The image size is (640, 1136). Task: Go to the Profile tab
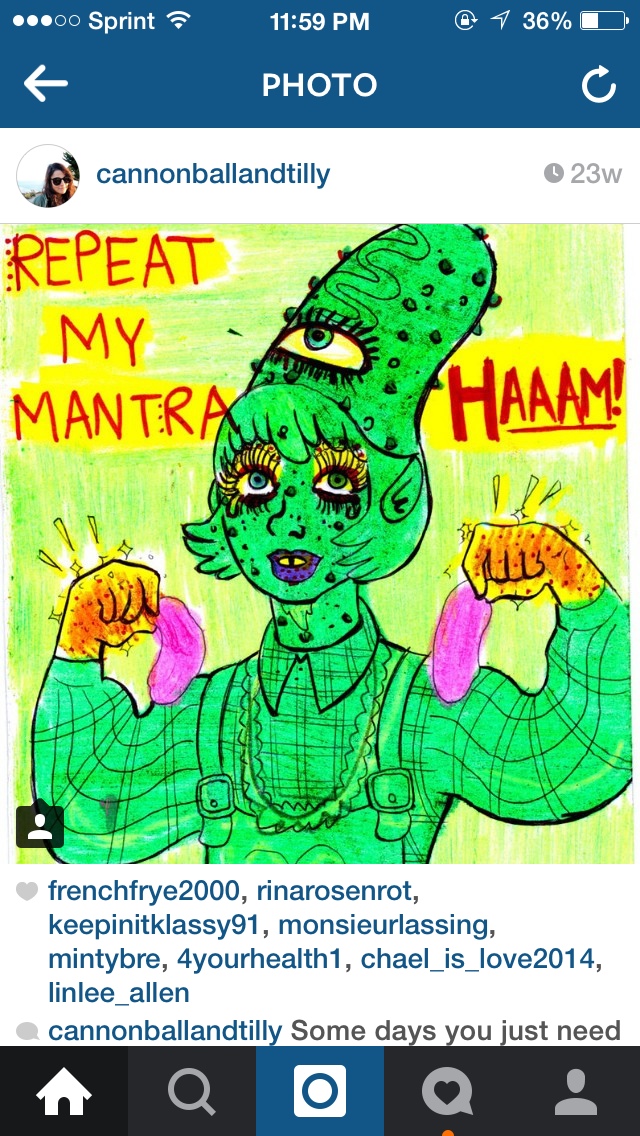coord(575,1091)
